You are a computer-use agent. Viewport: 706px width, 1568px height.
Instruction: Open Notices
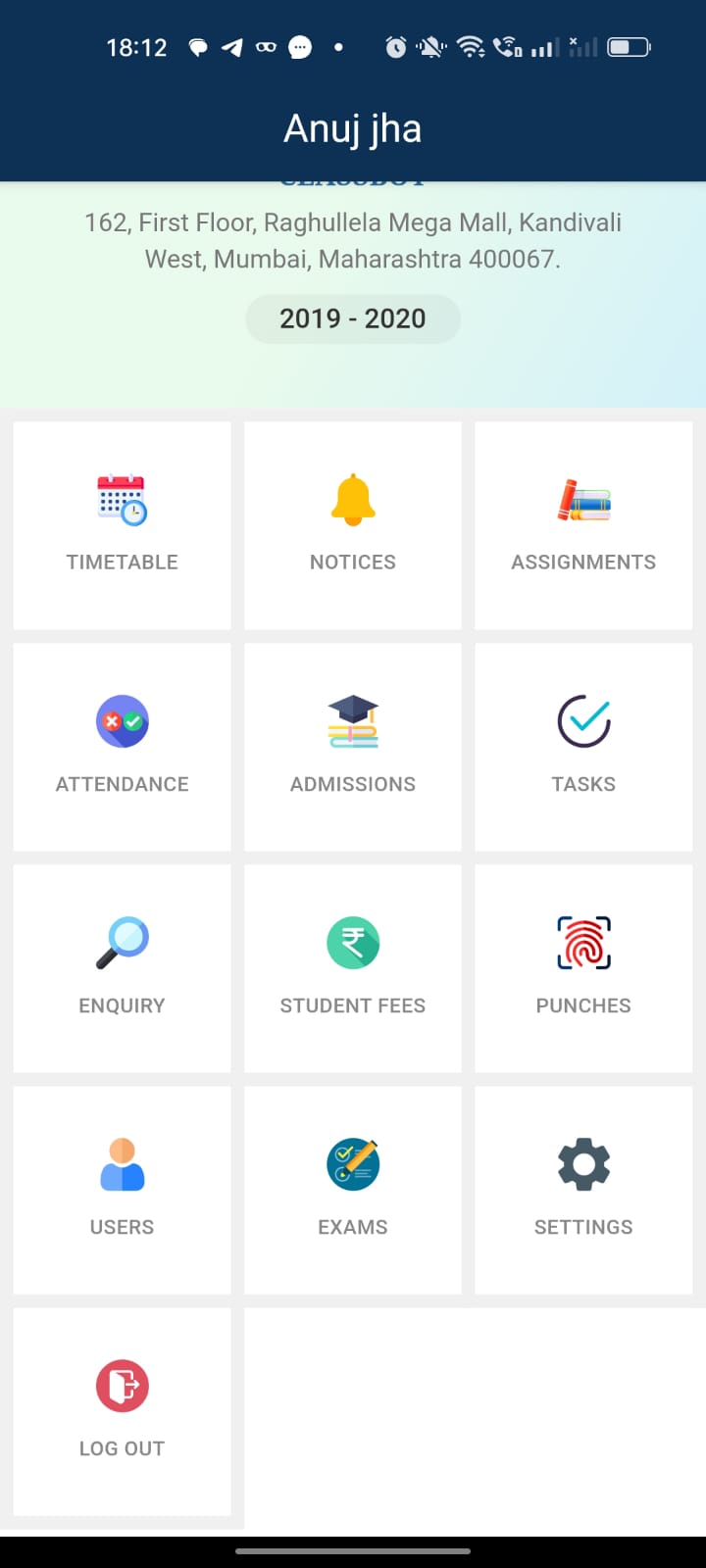tap(353, 525)
